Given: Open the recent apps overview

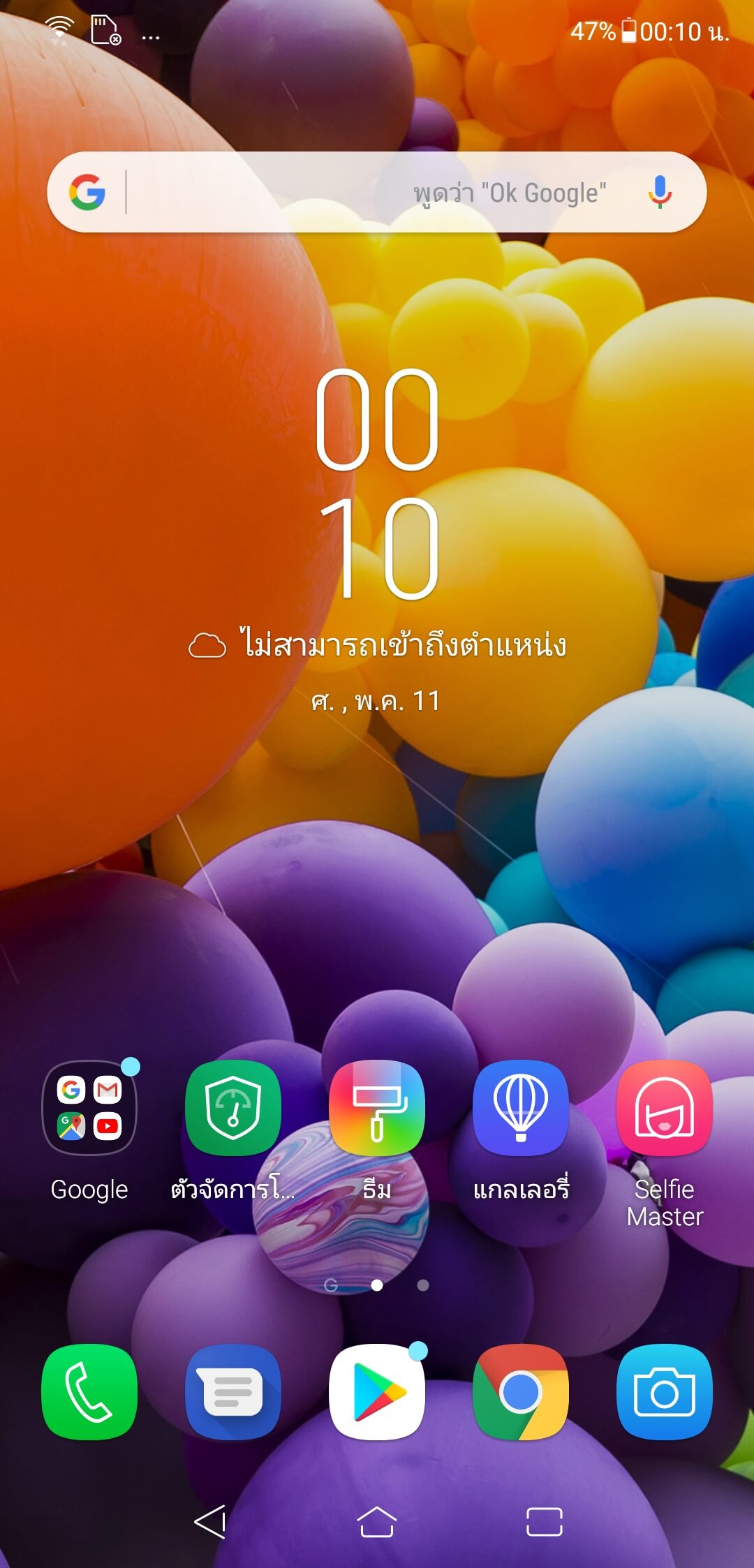Looking at the screenshot, I should pos(545,1522).
